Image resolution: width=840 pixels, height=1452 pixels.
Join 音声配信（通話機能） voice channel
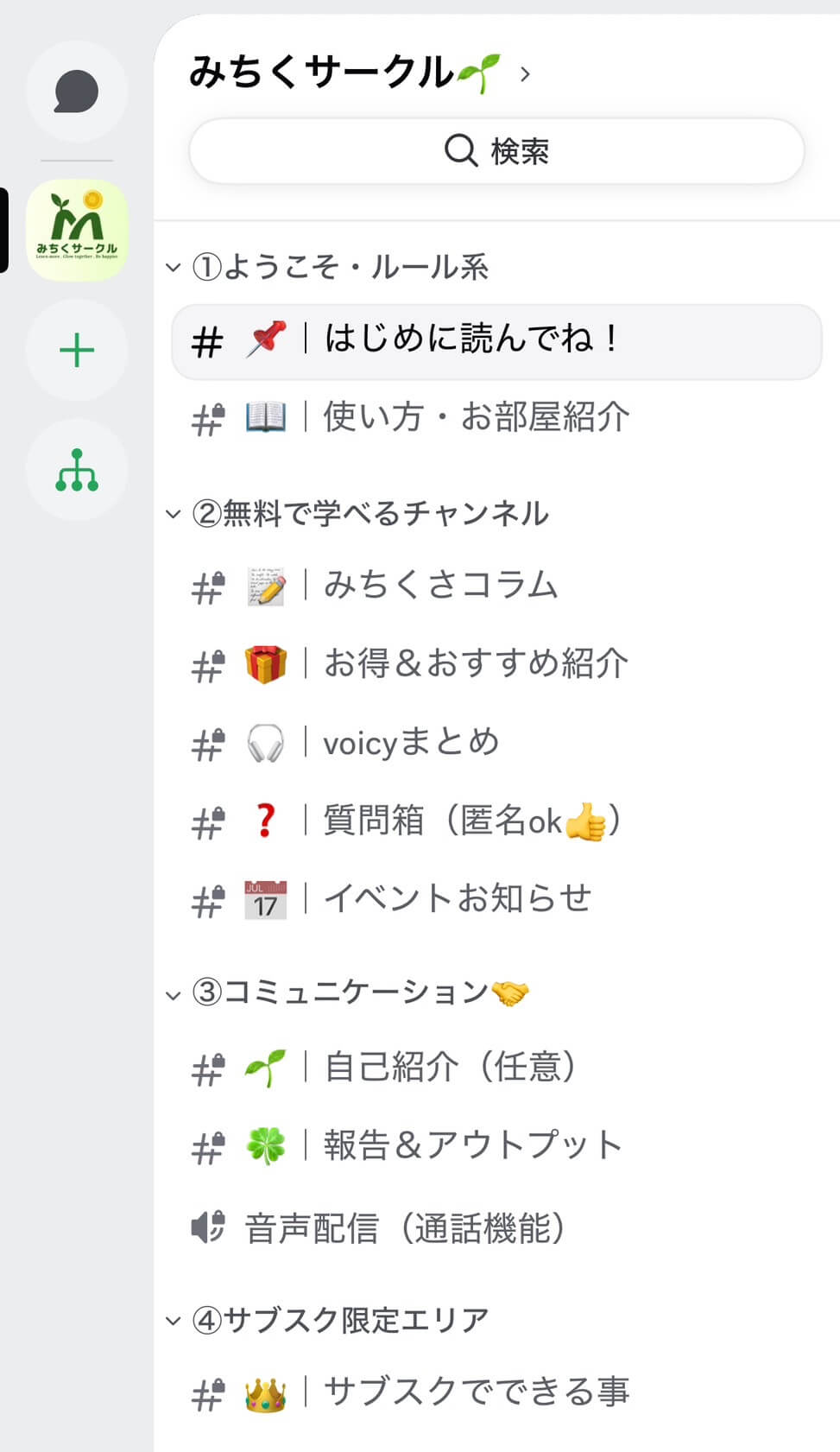(496, 1227)
